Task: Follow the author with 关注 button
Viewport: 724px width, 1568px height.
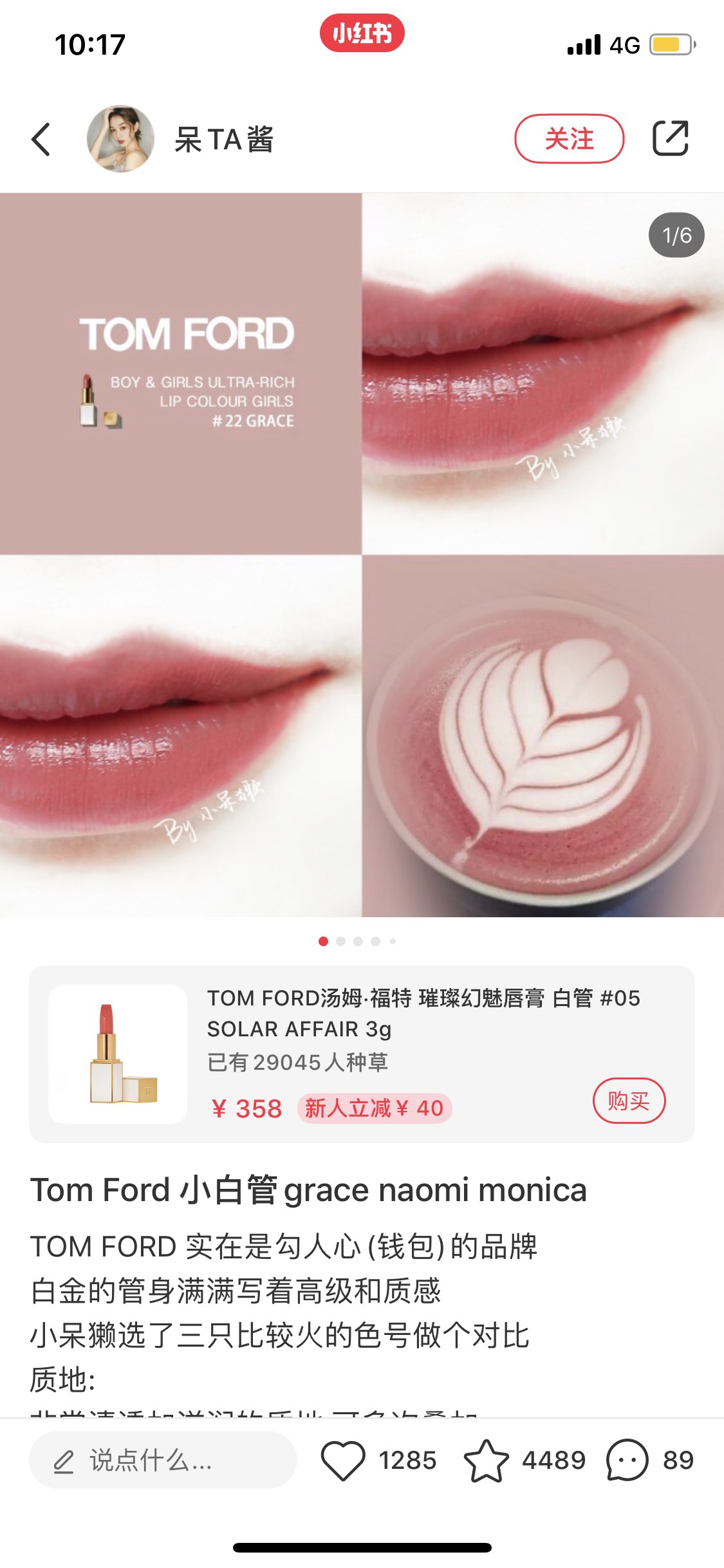Action: click(569, 139)
